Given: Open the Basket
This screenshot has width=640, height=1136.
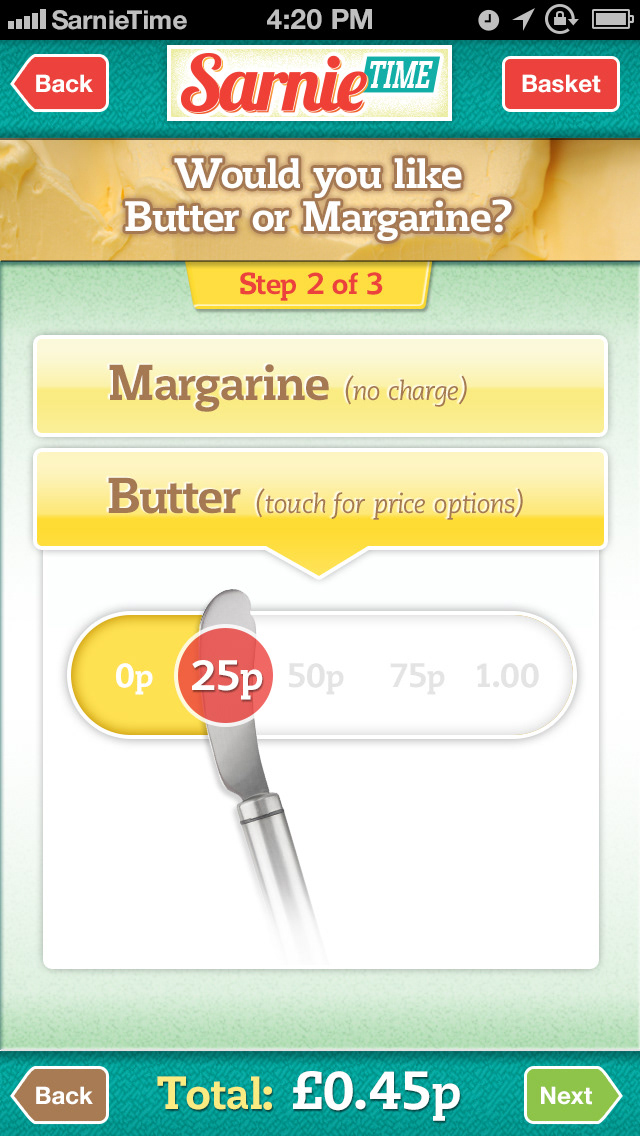Looking at the screenshot, I should (x=560, y=84).
